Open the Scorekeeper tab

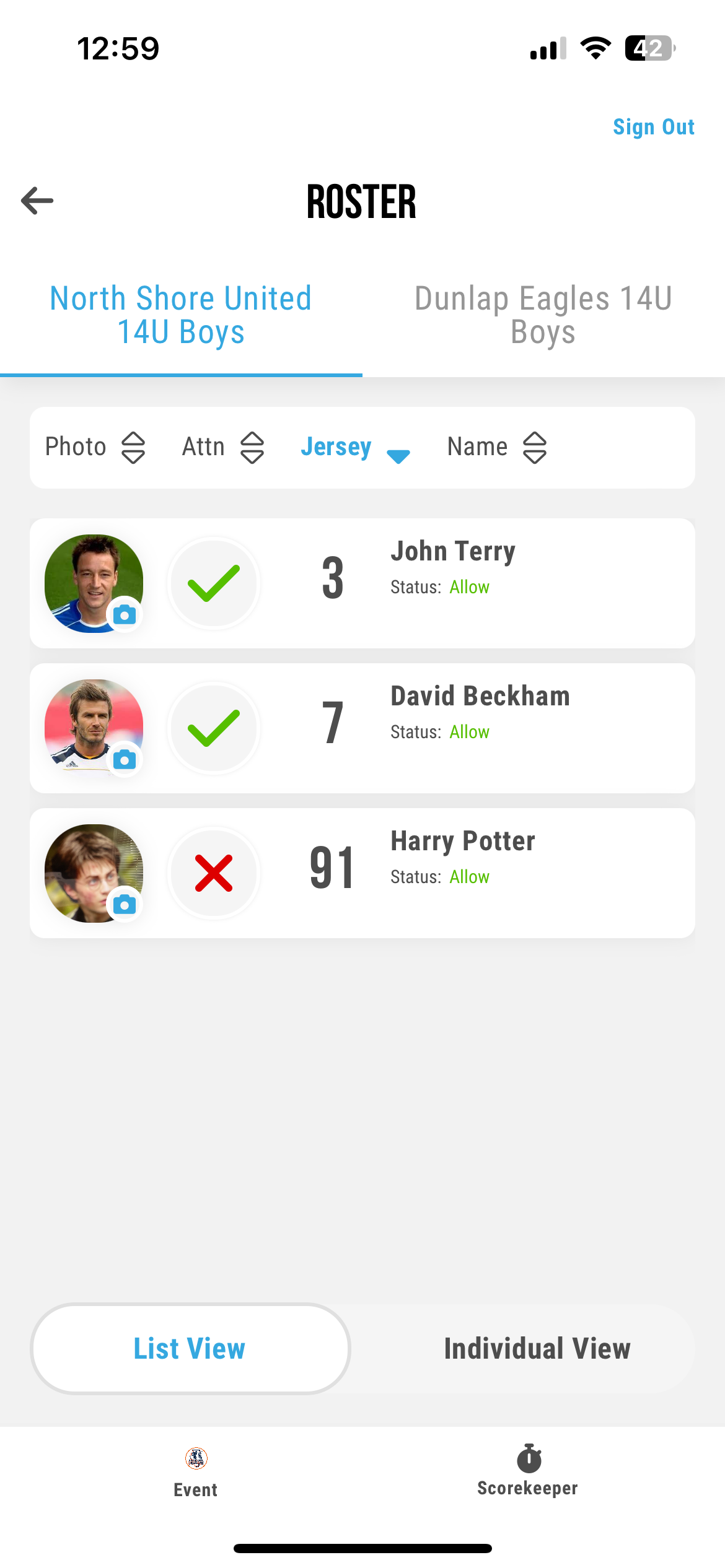click(528, 1471)
